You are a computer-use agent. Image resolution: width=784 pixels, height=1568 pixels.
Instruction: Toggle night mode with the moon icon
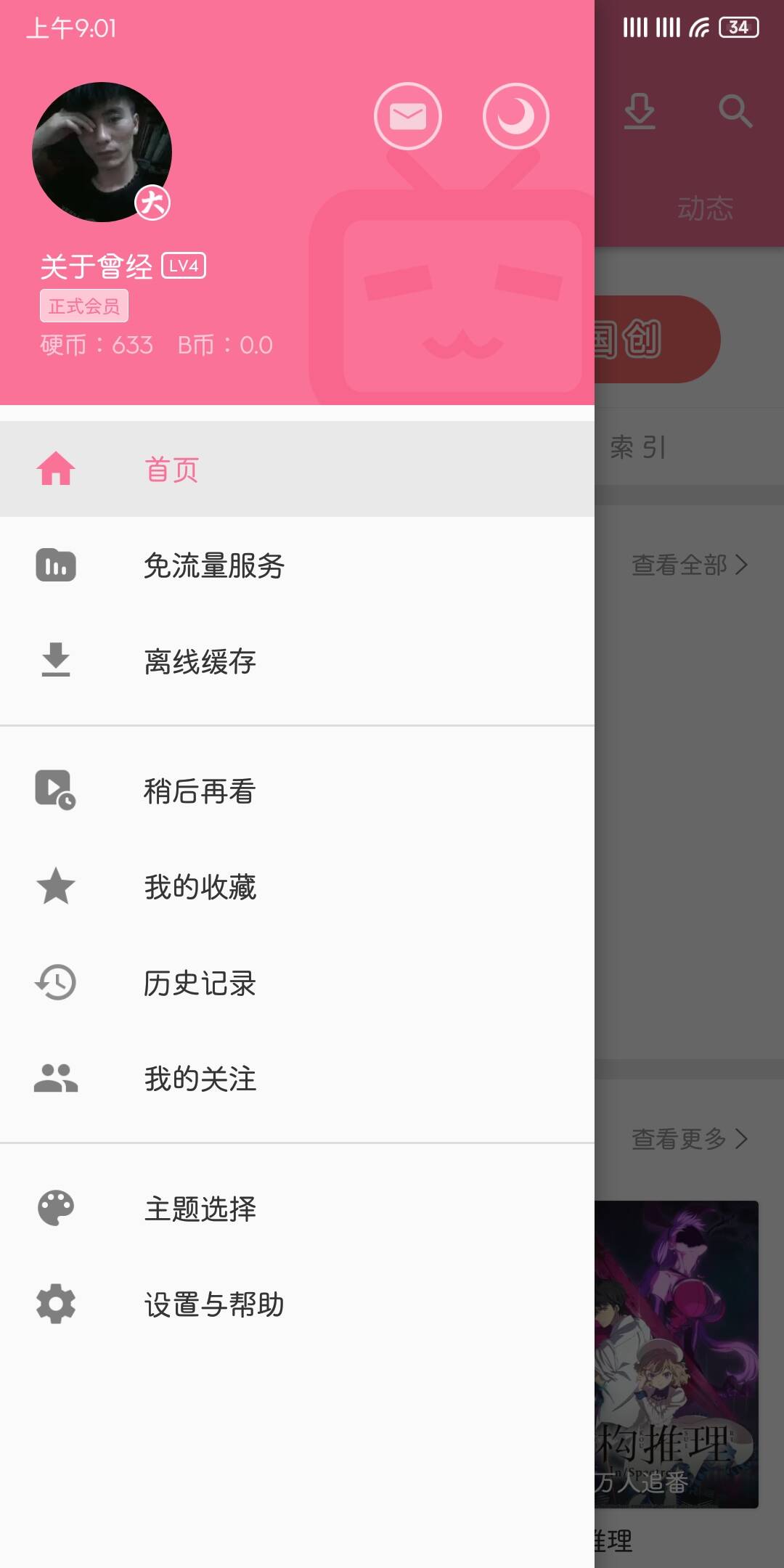coord(515,116)
